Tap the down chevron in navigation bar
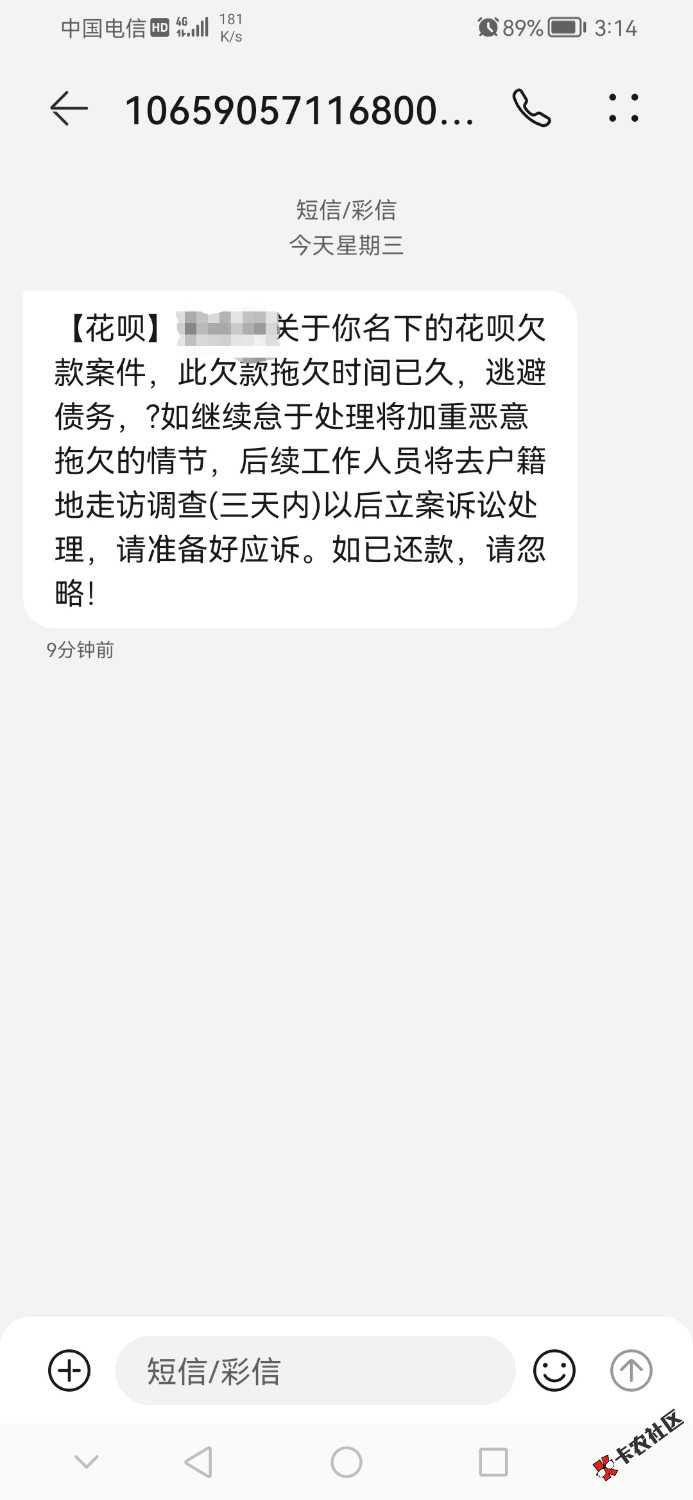The height and width of the screenshot is (1500, 693). click(87, 1462)
